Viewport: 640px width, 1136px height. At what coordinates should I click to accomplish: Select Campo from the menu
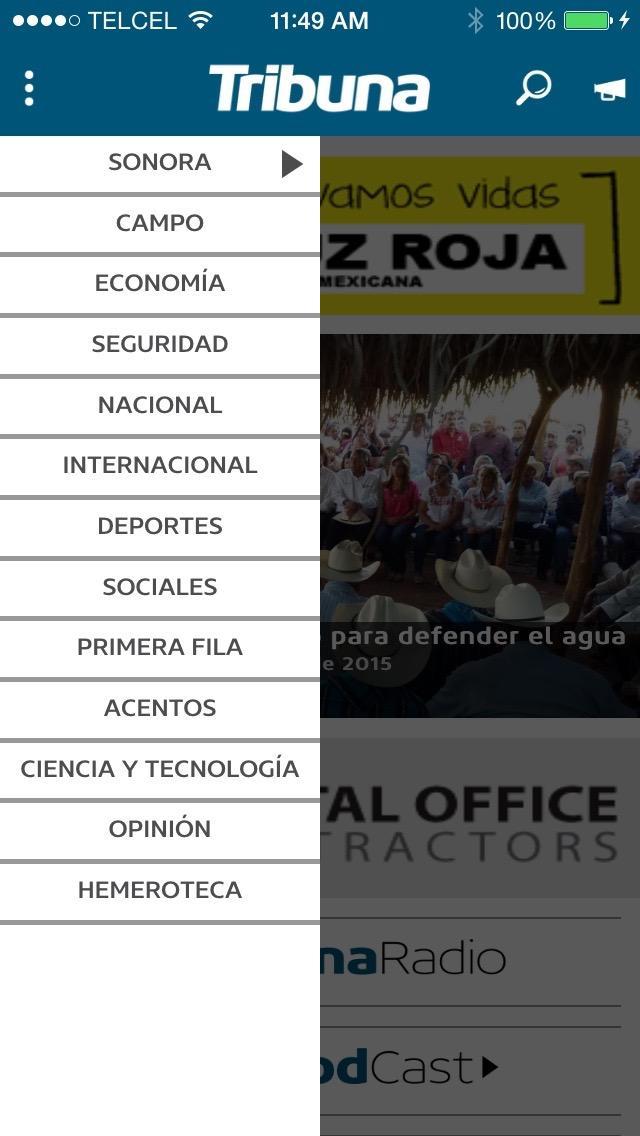tap(160, 223)
